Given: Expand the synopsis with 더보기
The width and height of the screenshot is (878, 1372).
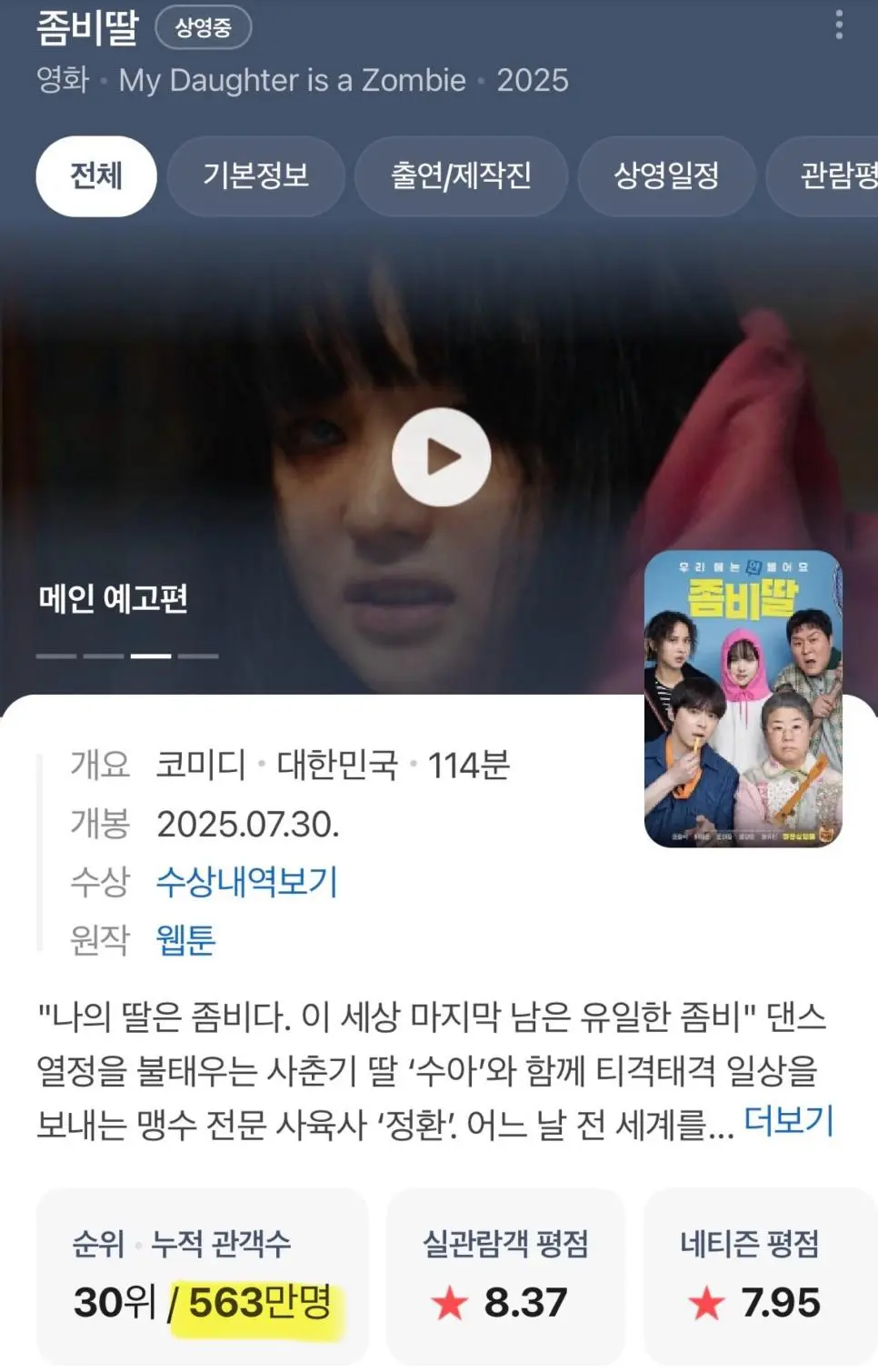Looking at the screenshot, I should coord(788,1120).
